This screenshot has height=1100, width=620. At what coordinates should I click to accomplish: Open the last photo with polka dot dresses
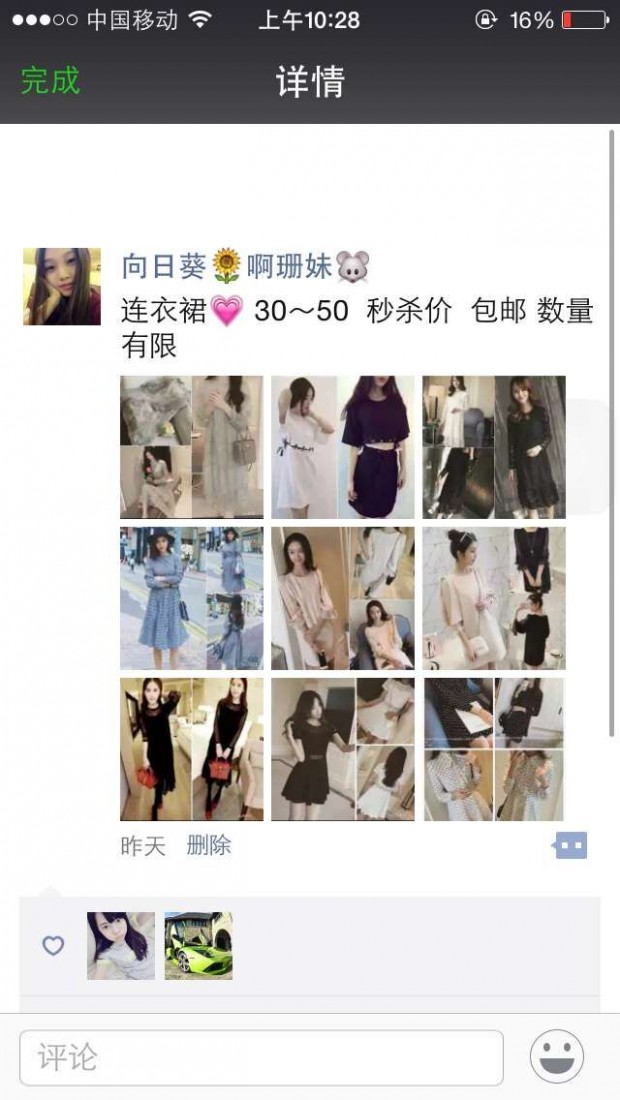[494, 749]
